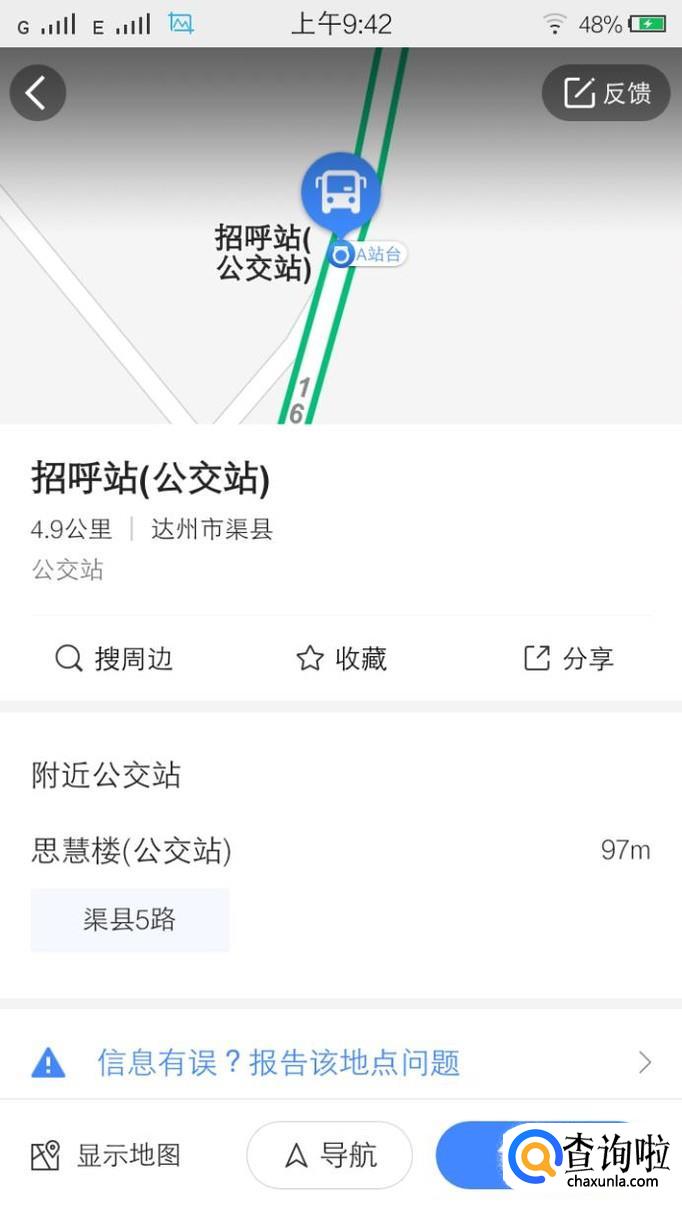This screenshot has width=682, height=1212.
Task: Open nearby station 思慧楼(公交站)
Action: click(131, 851)
